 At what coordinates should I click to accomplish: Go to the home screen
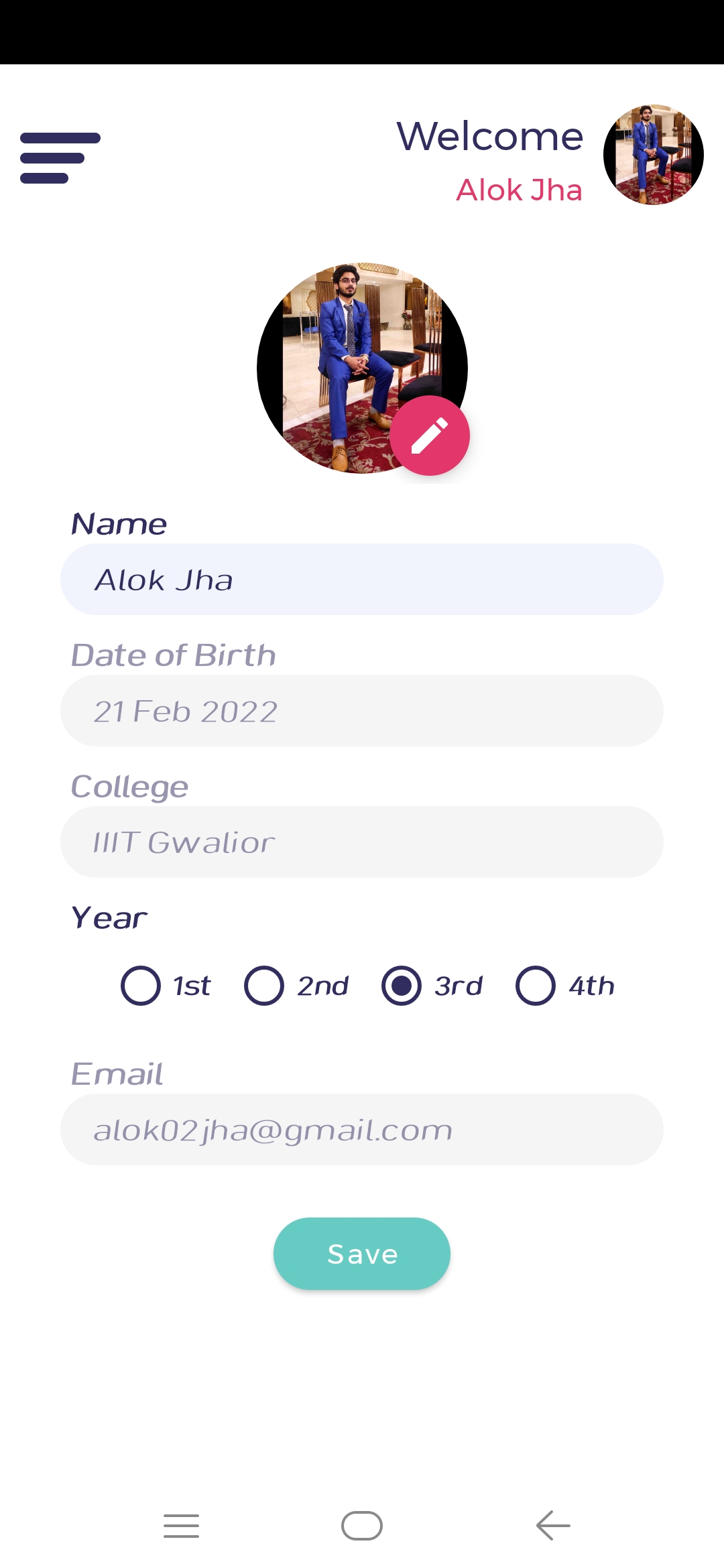362,1526
